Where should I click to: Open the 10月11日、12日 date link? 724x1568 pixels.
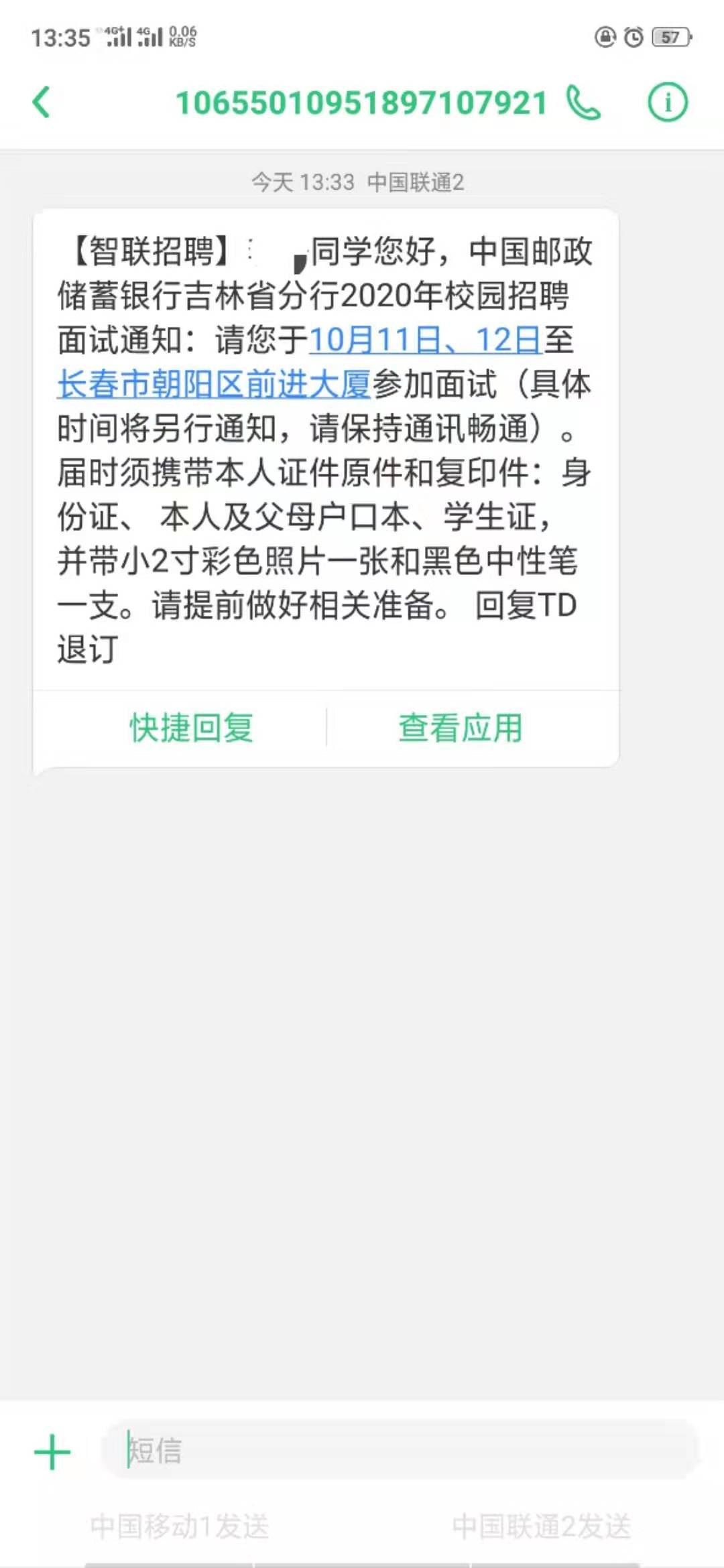pyautogui.click(x=424, y=340)
